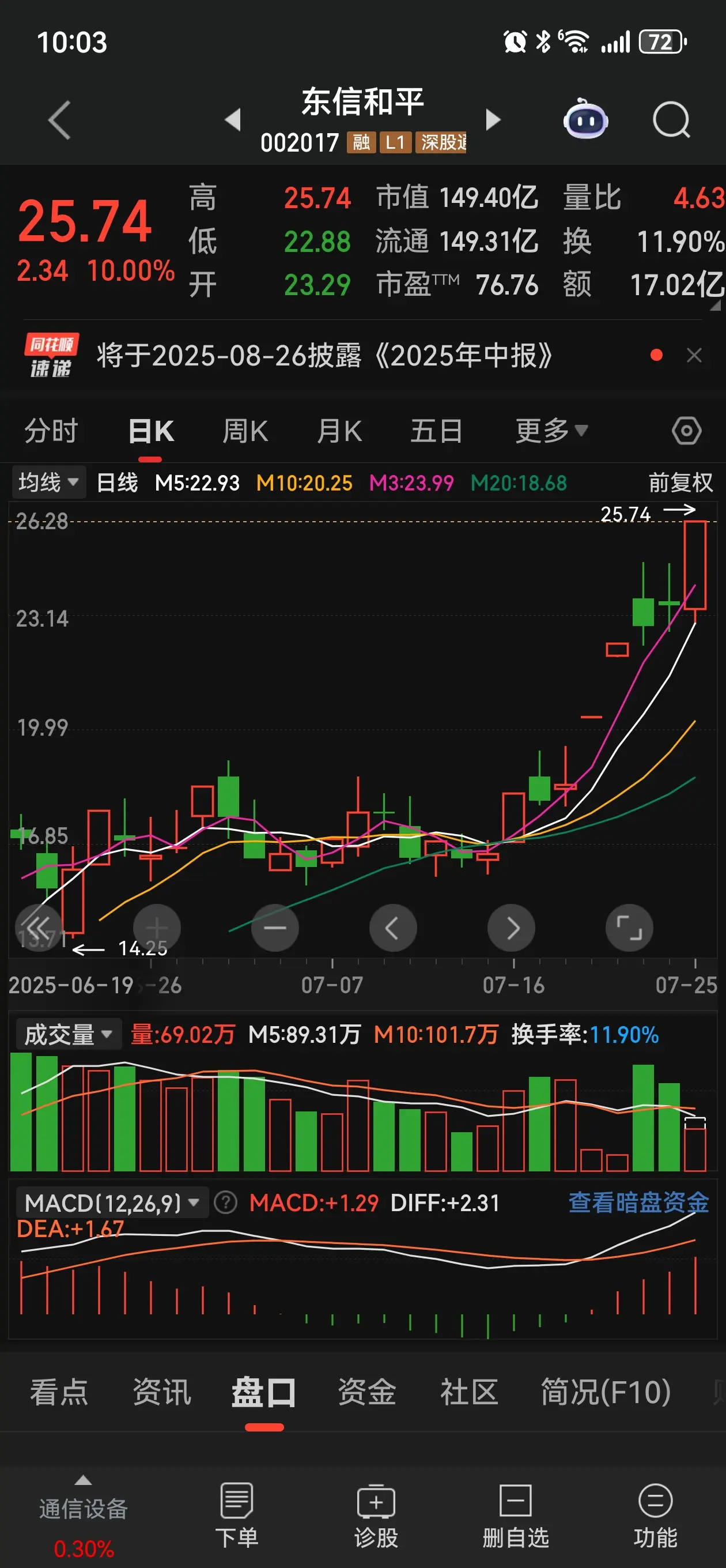726x1568 pixels.
Task: Zoom out the K-line chart
Action: (x=275, y=928)
